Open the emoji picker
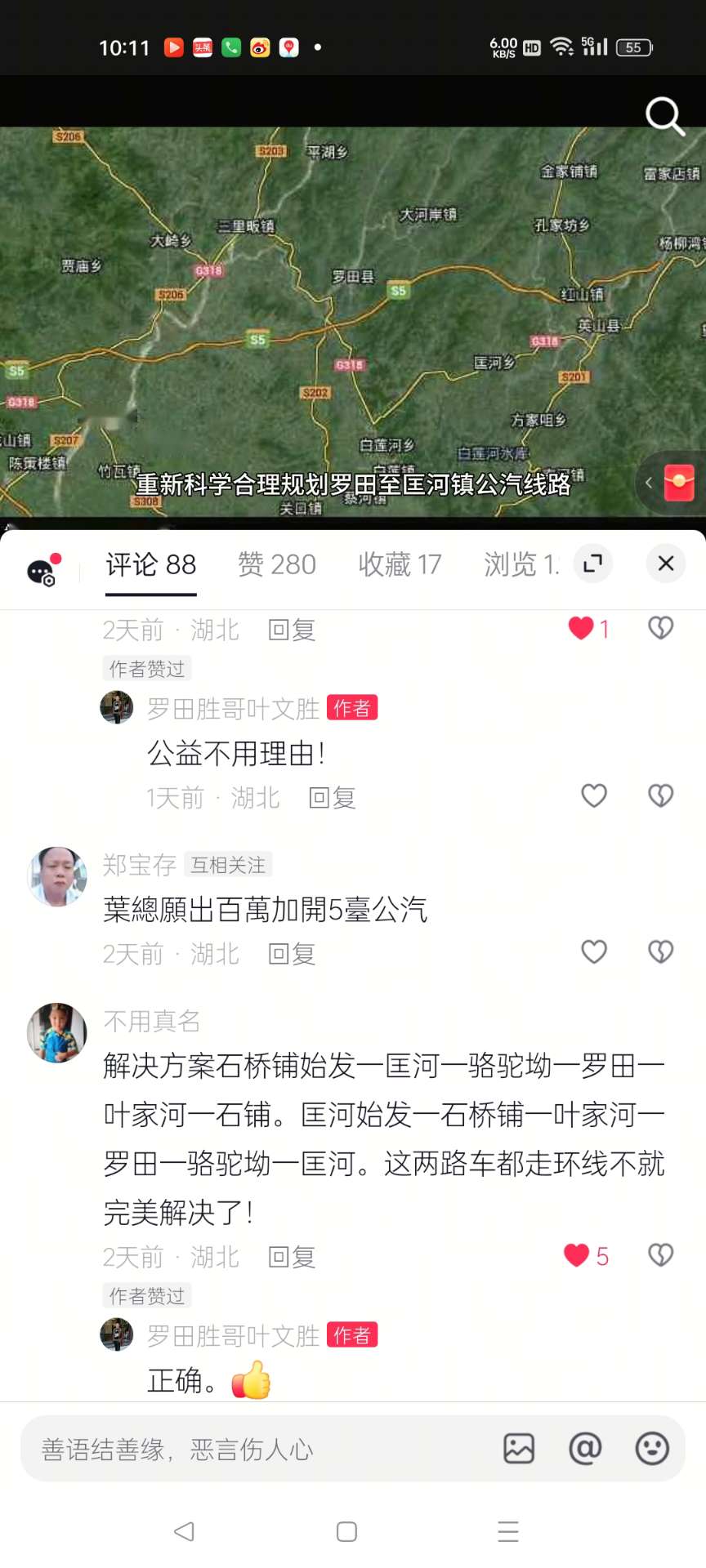The height and width of the screenshot is (1568, 706). click(652, 1449)
